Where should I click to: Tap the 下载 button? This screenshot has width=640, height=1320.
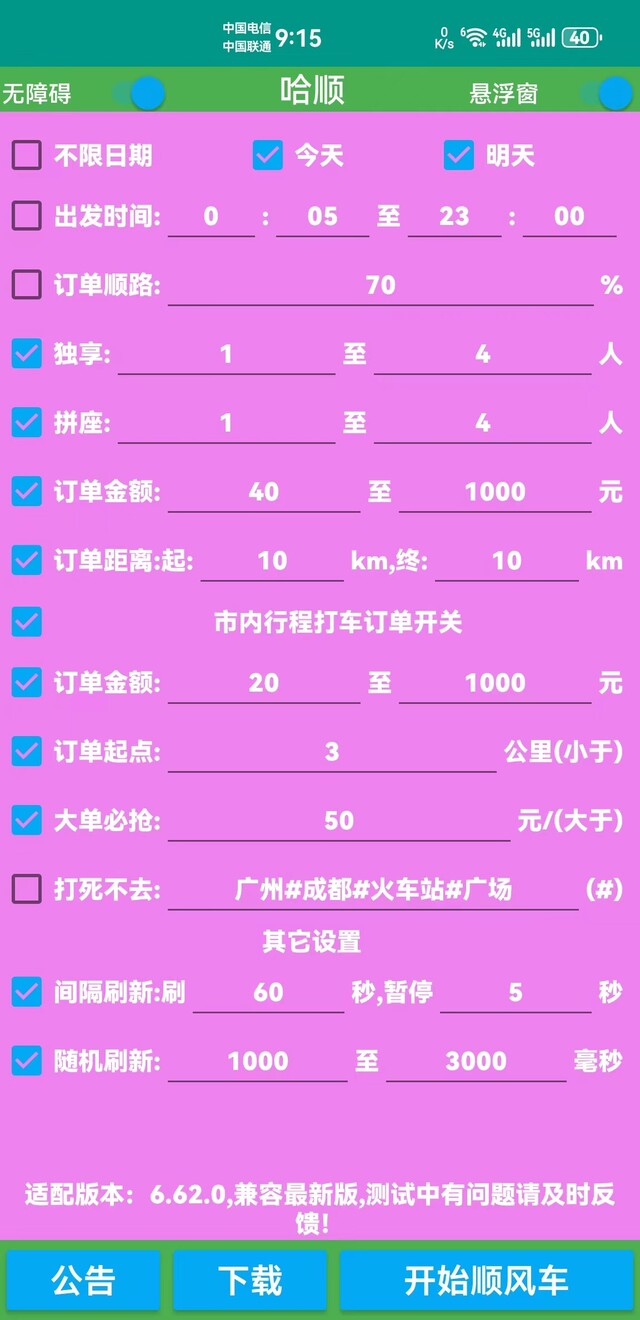pos(250,1280)
